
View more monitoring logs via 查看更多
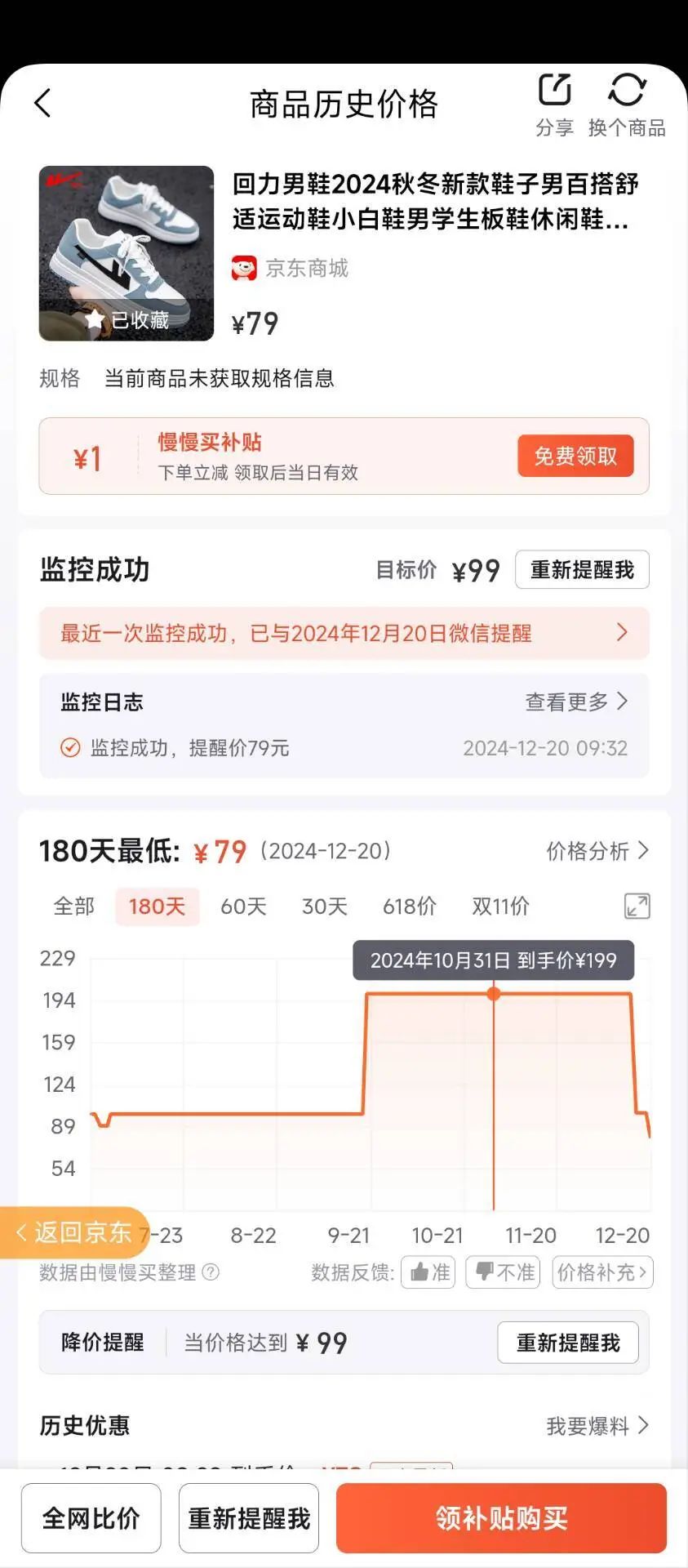point(576,702)
